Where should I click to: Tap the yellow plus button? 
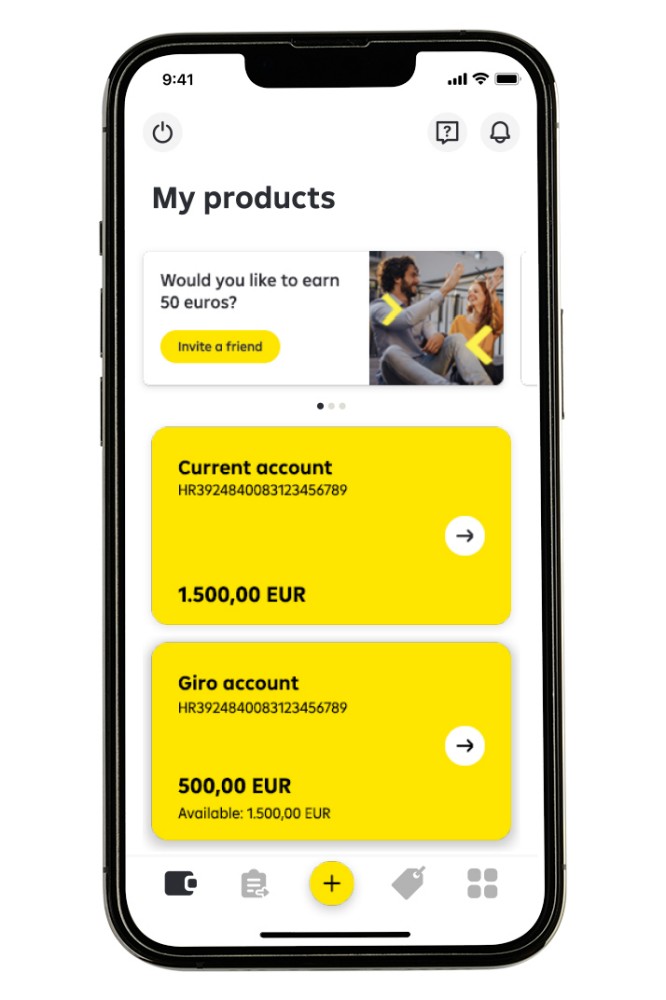tap(332, 884)
